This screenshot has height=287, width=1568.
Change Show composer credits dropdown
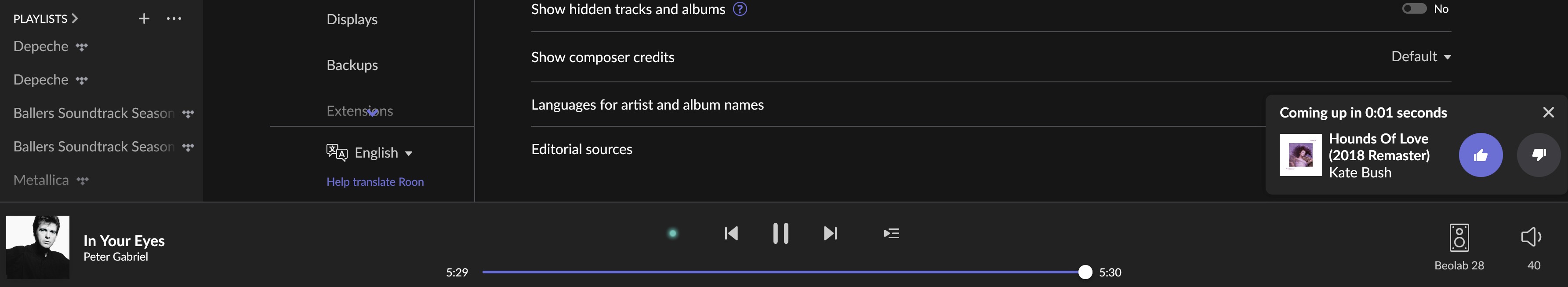pyautogui.click(x=1421, y=57)
